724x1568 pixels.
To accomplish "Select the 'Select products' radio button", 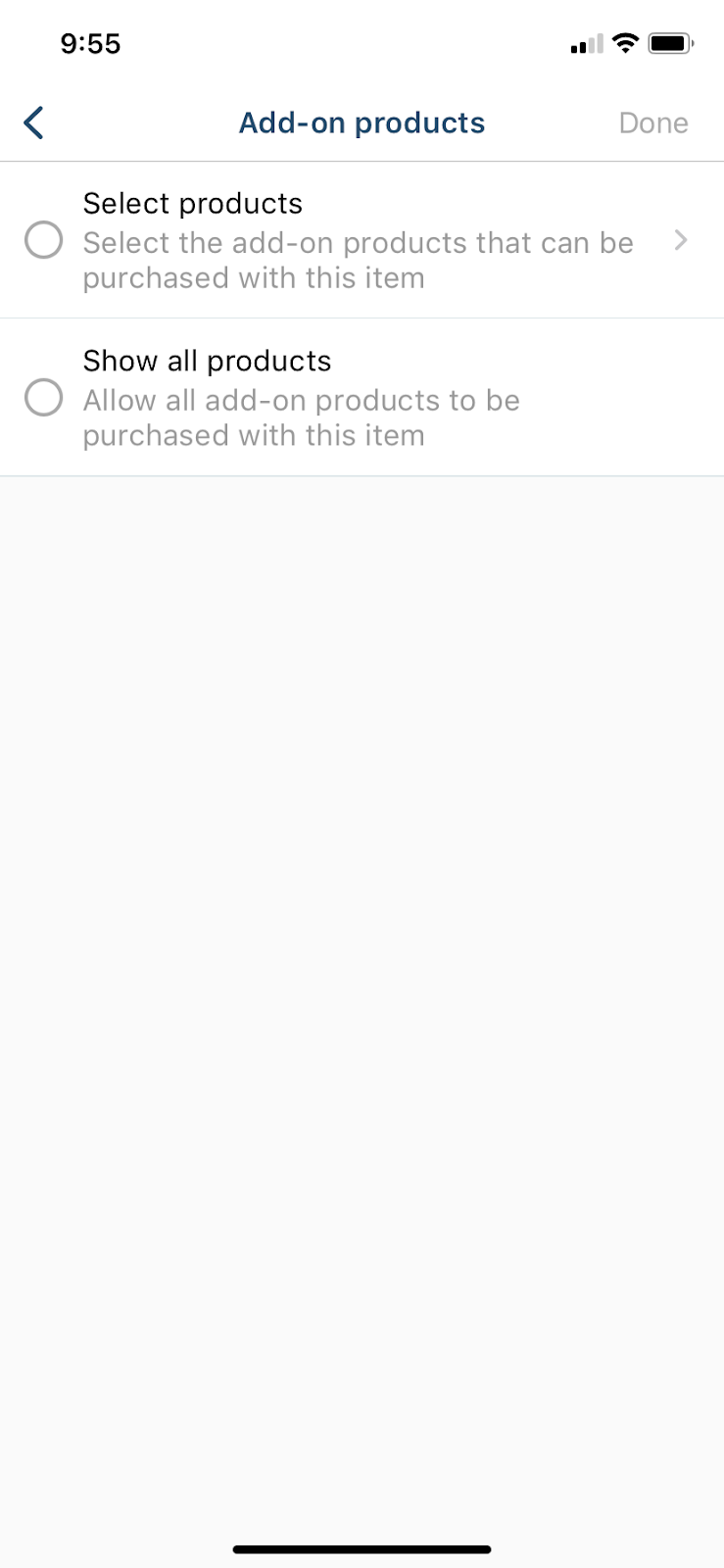I will (x=44, y=240).
